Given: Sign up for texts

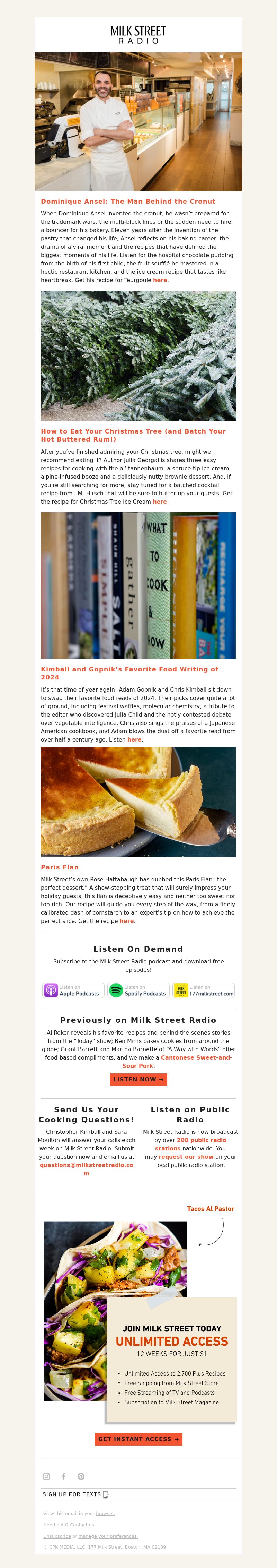Looking at the screenshot, I should coord(76,1494).
